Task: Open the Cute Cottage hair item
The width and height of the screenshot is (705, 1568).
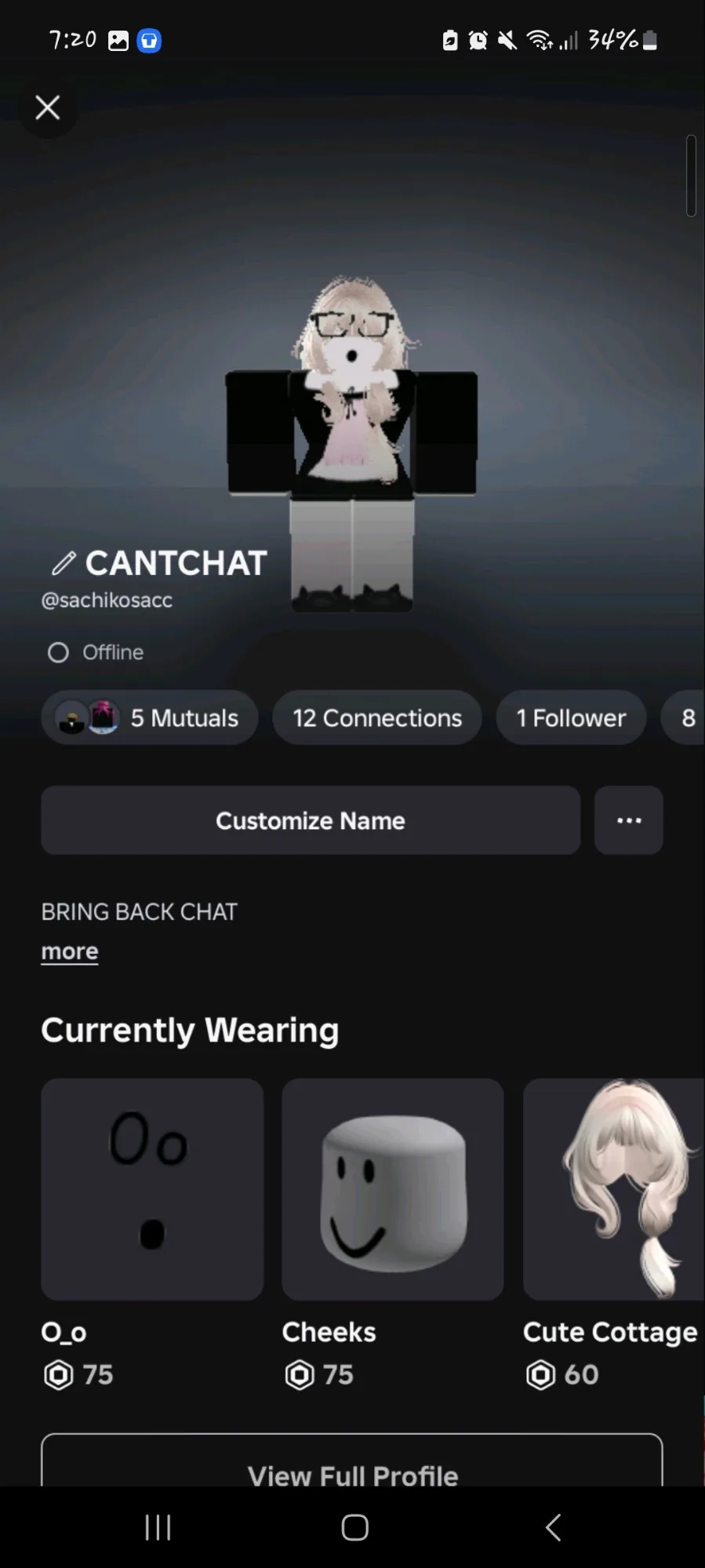Action: coord(614,1189)
